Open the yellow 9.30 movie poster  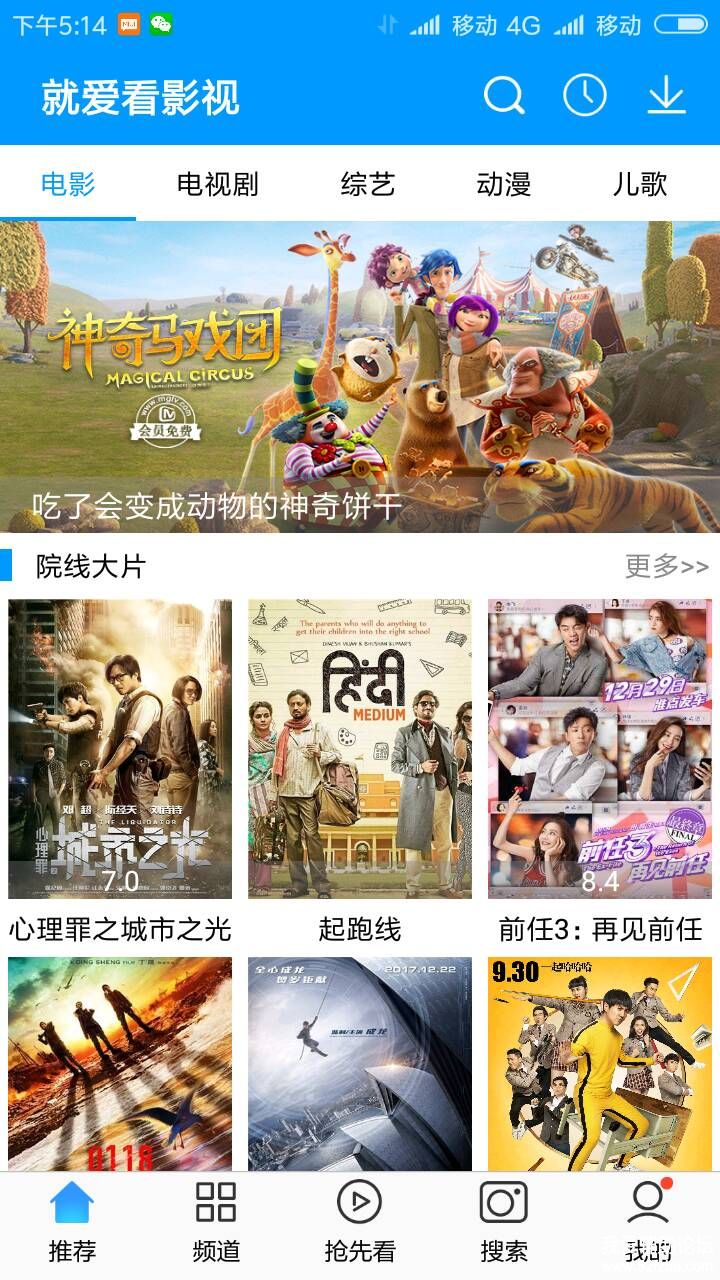pyautogui.click(x=600, y=1064)
